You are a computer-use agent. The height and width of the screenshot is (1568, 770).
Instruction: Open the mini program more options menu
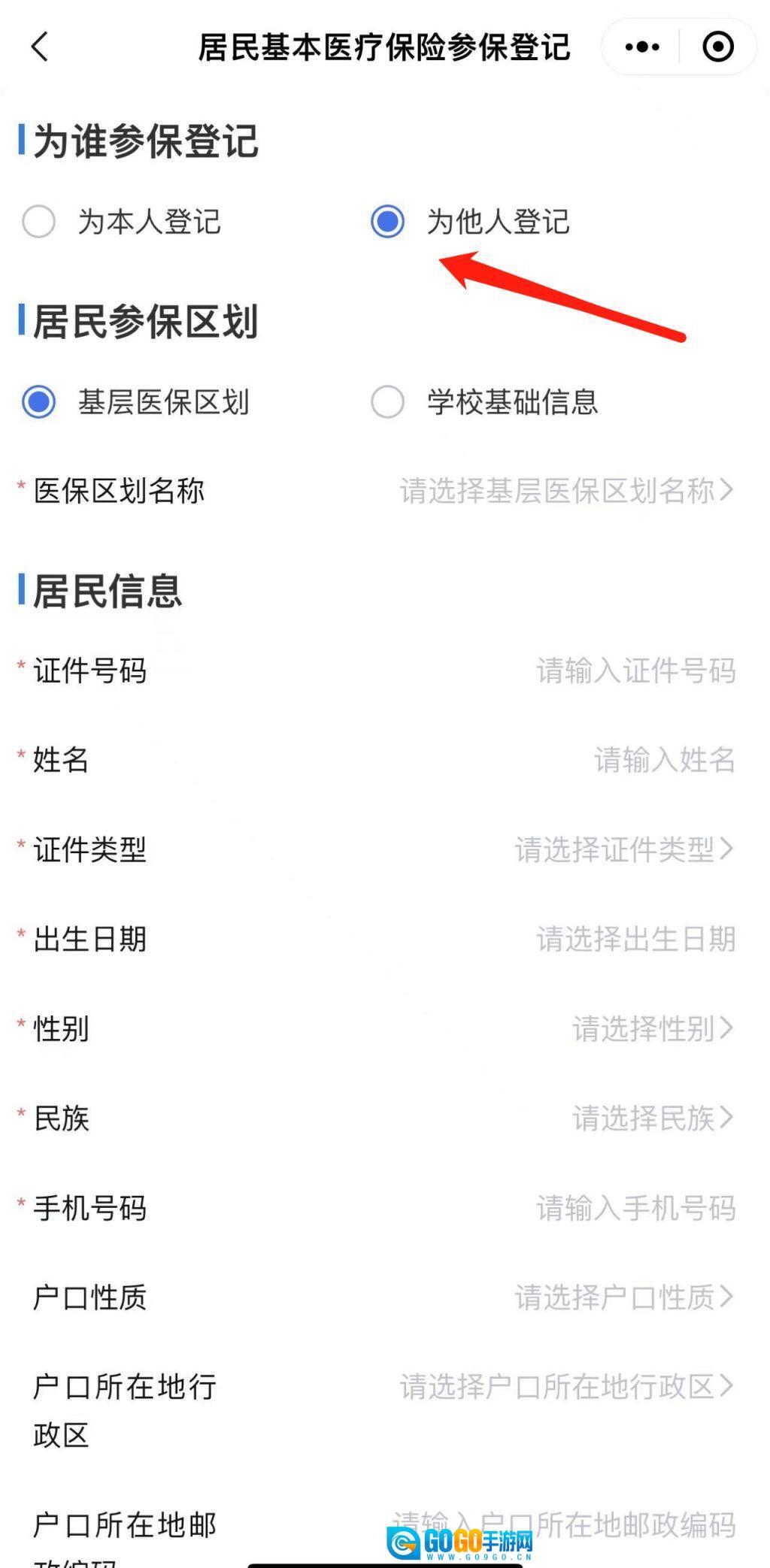[641, 47]
